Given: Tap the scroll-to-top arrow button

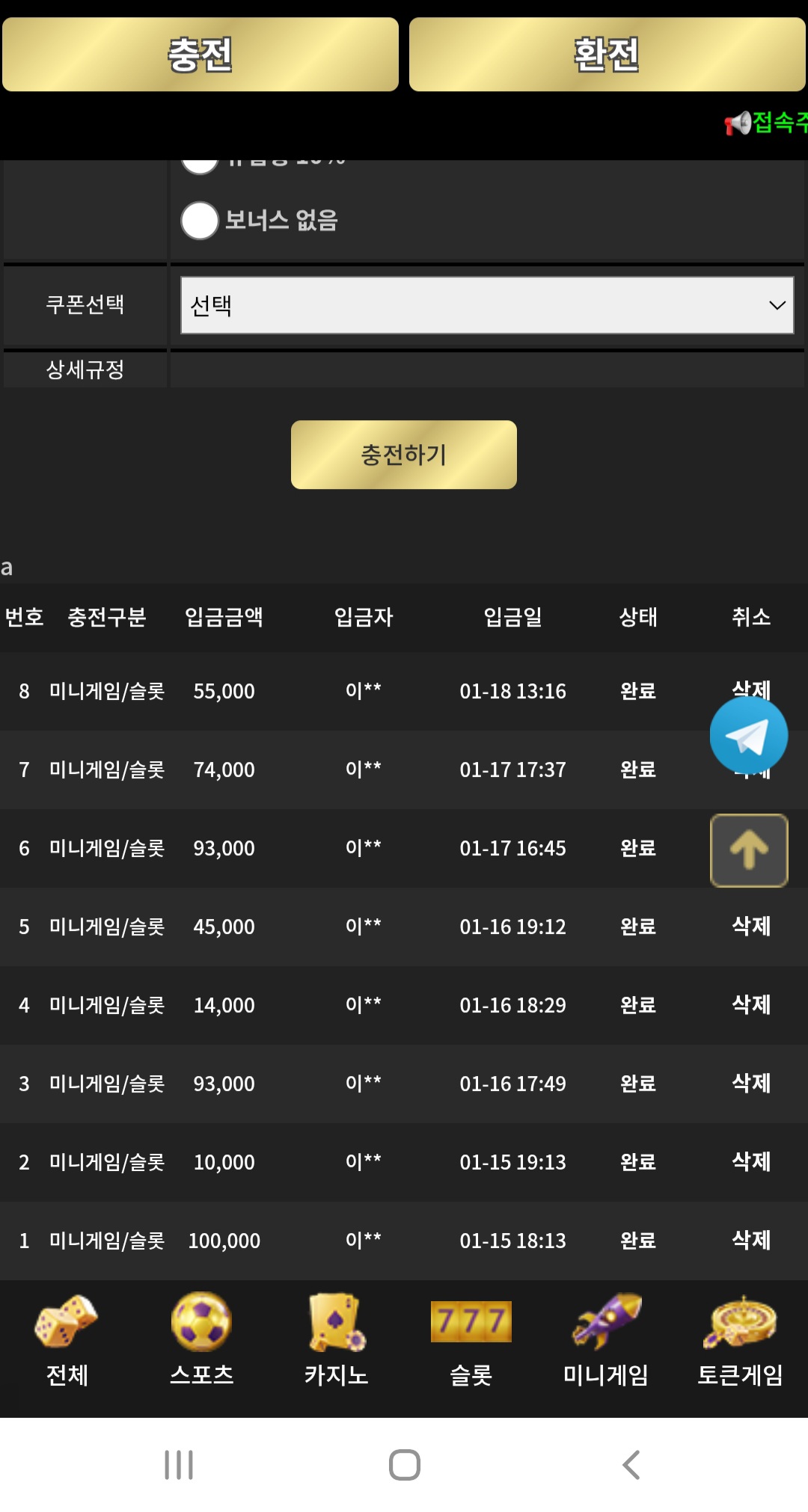Looking at the screenshot, I should pyautogui.click(x=748, y=850).
